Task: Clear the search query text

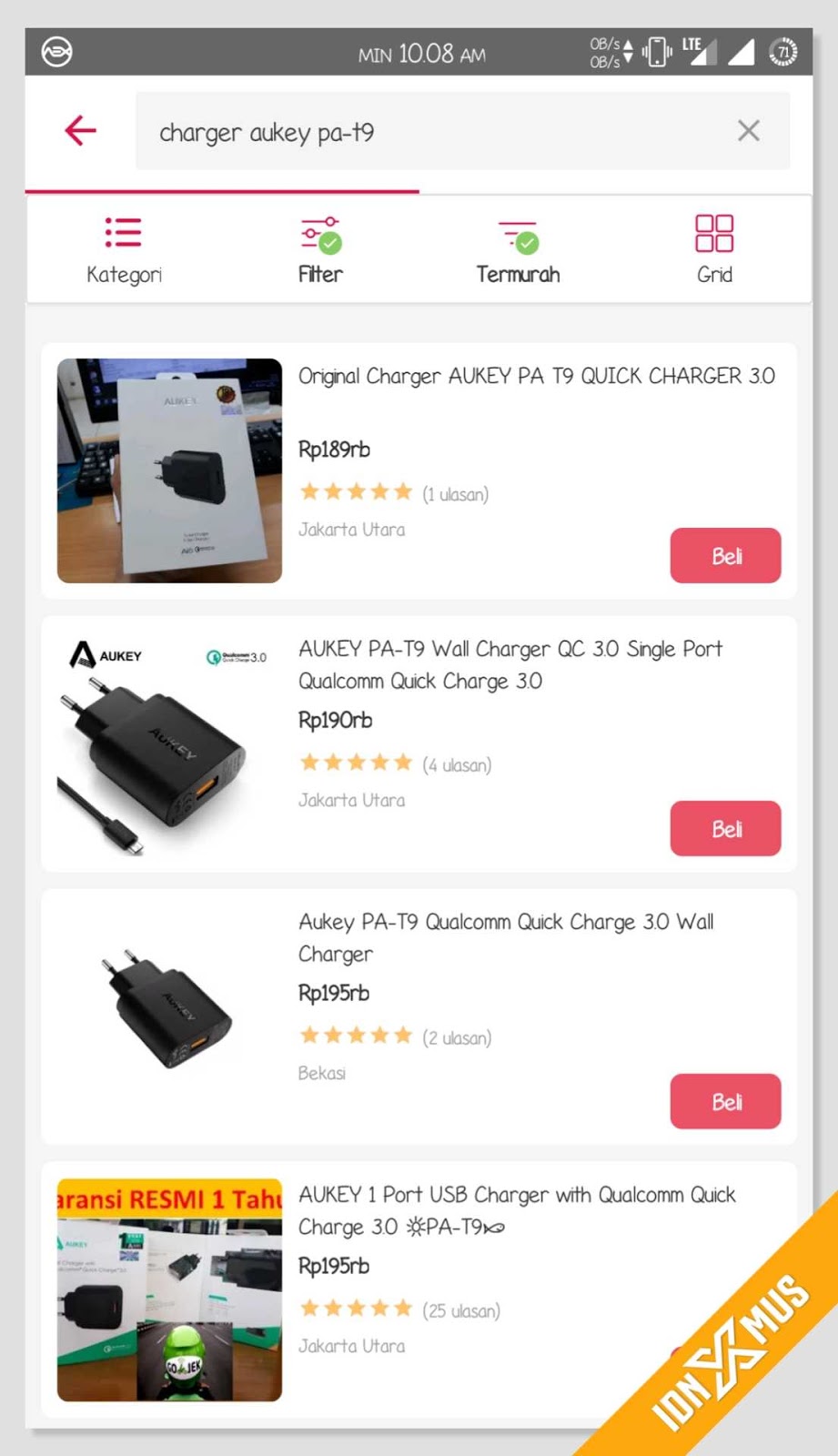Action: [748, 131]
